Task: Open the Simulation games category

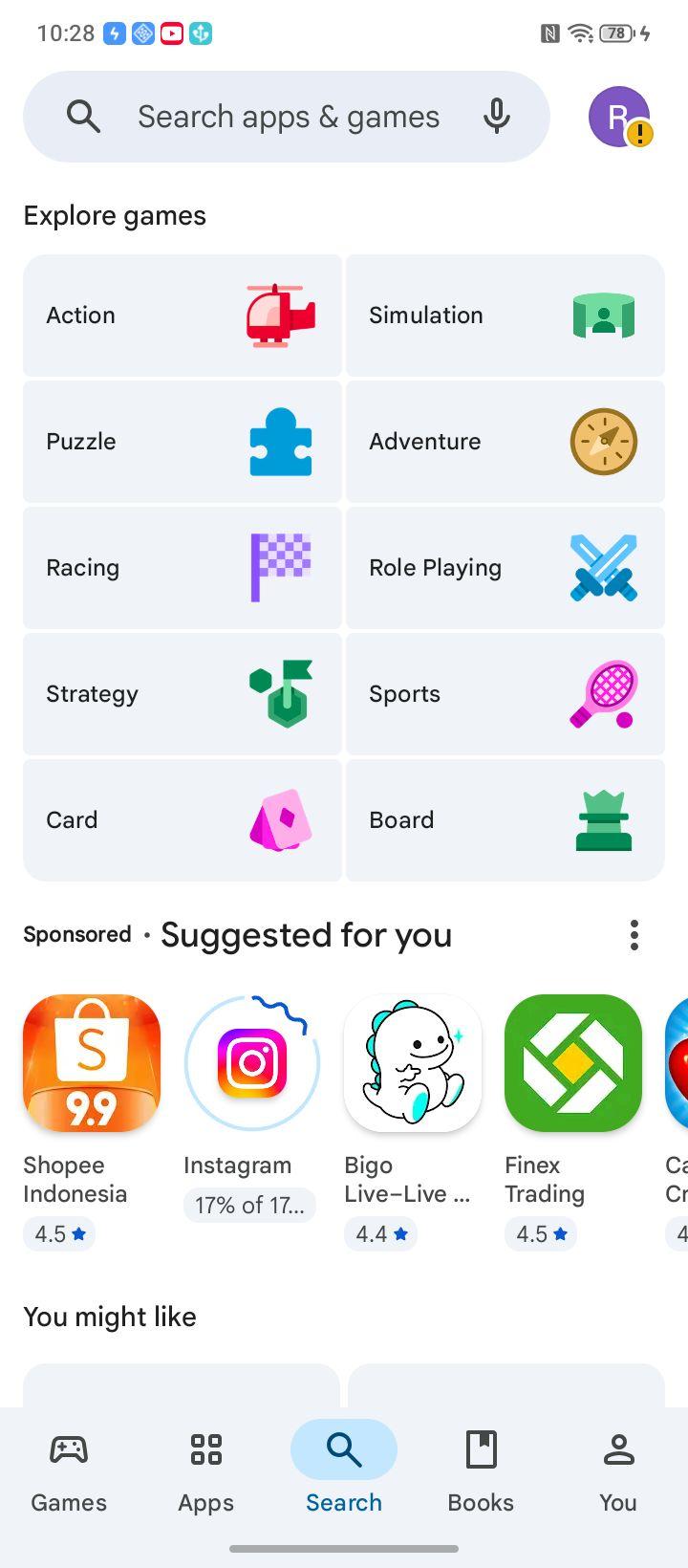Action: [x=505, y=316]
